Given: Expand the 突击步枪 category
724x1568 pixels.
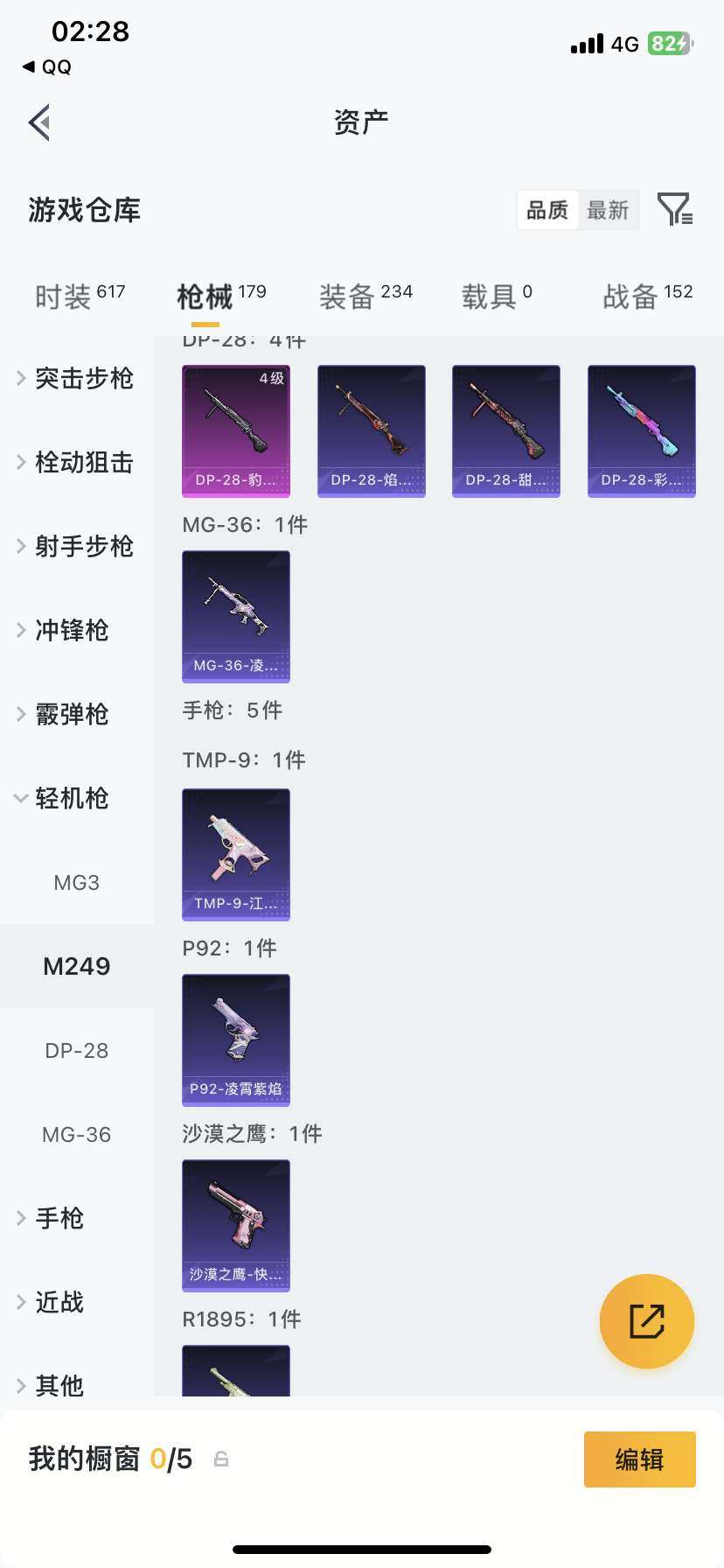Looking at the screenshot, I should tap(83, 379).
